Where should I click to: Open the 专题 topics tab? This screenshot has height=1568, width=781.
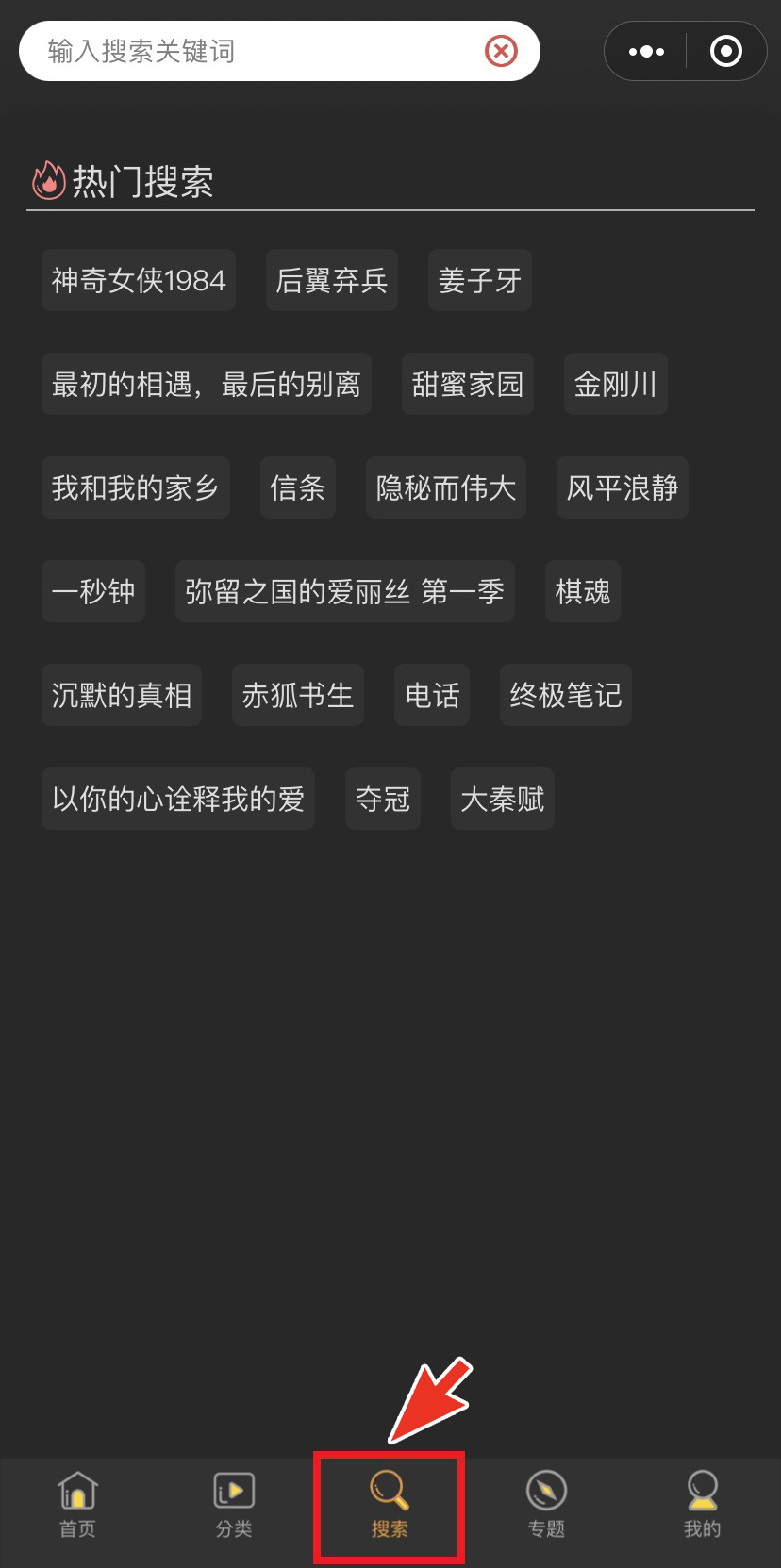pyautogui.click(x=546, y=1505)
